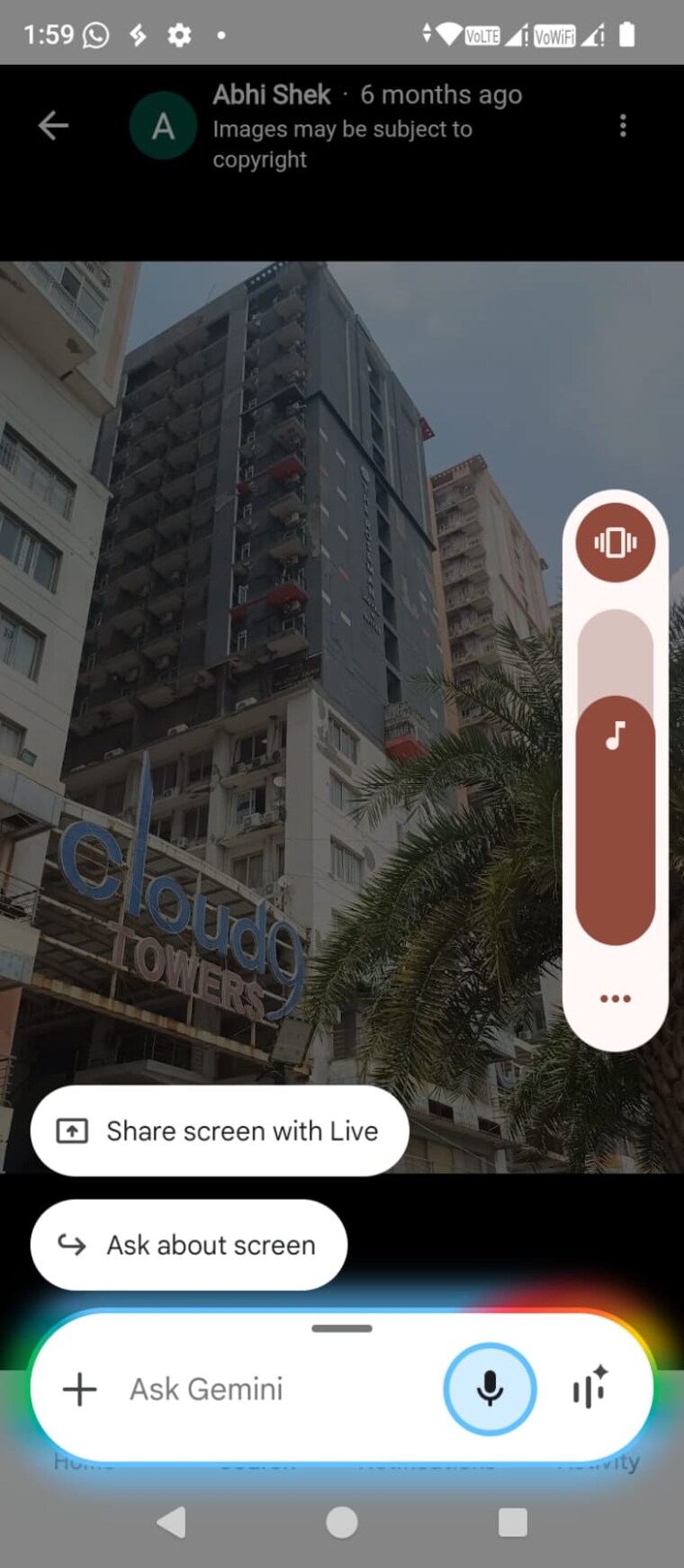Select Ask about screen
This screenshot has width=684, height=1568.
click(189, 1245)
